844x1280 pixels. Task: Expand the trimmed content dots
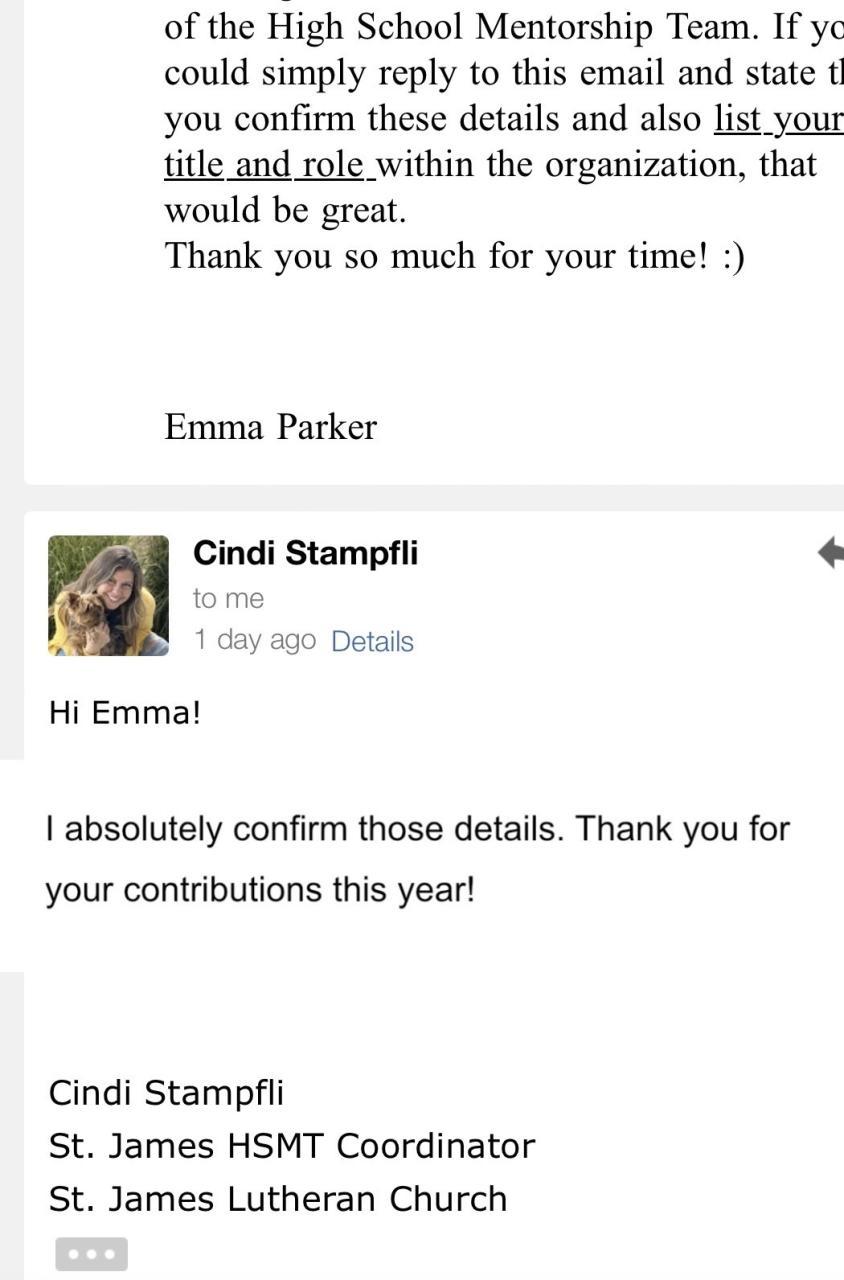[x=91, y=1254]
